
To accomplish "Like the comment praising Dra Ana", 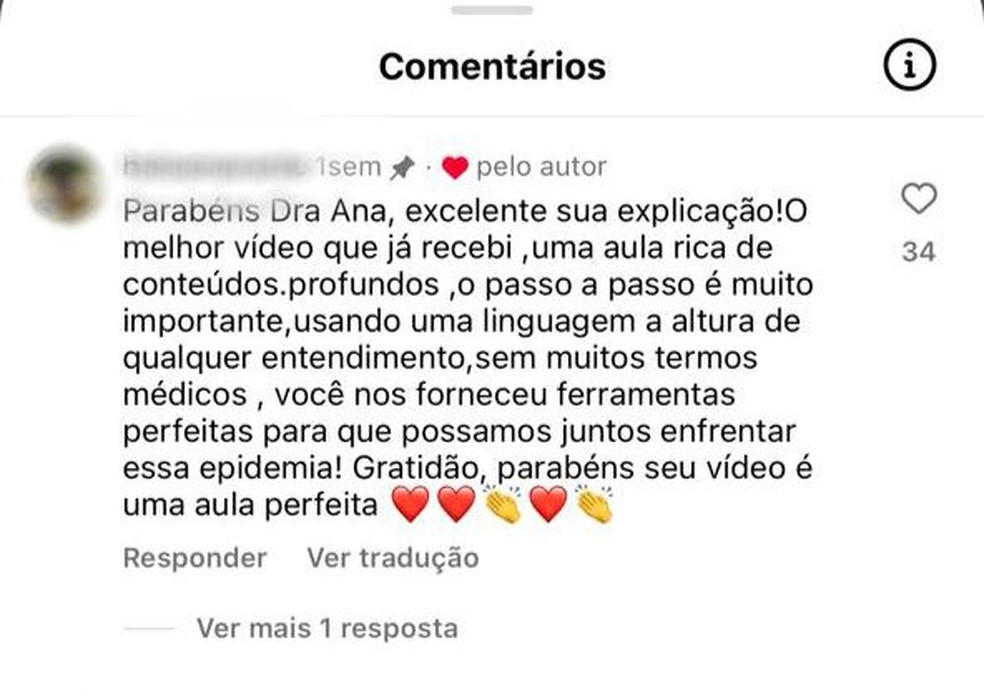I will click(918, 199).
